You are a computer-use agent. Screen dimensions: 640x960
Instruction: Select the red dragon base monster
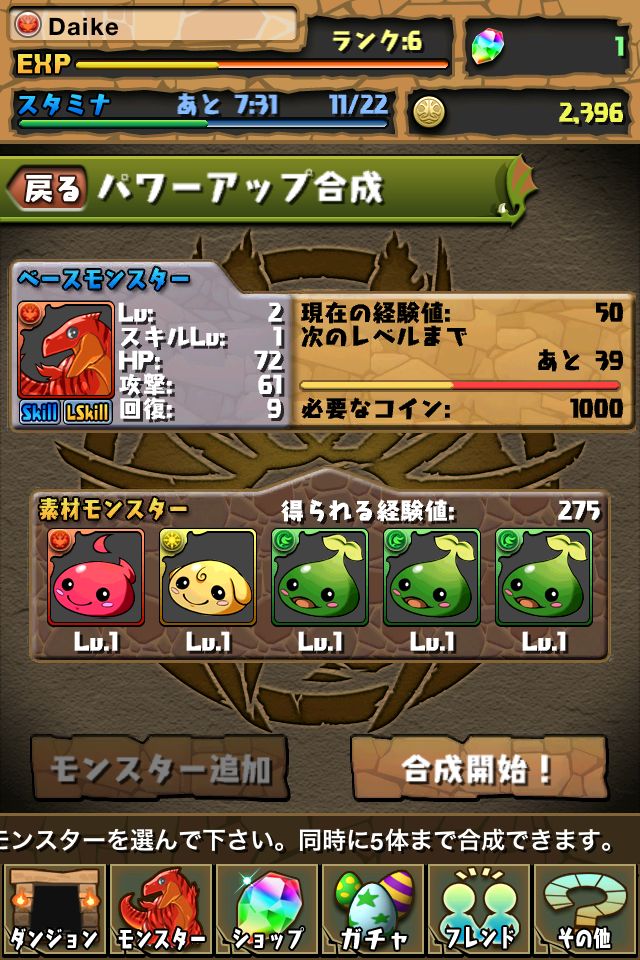(x=66, y=351)
